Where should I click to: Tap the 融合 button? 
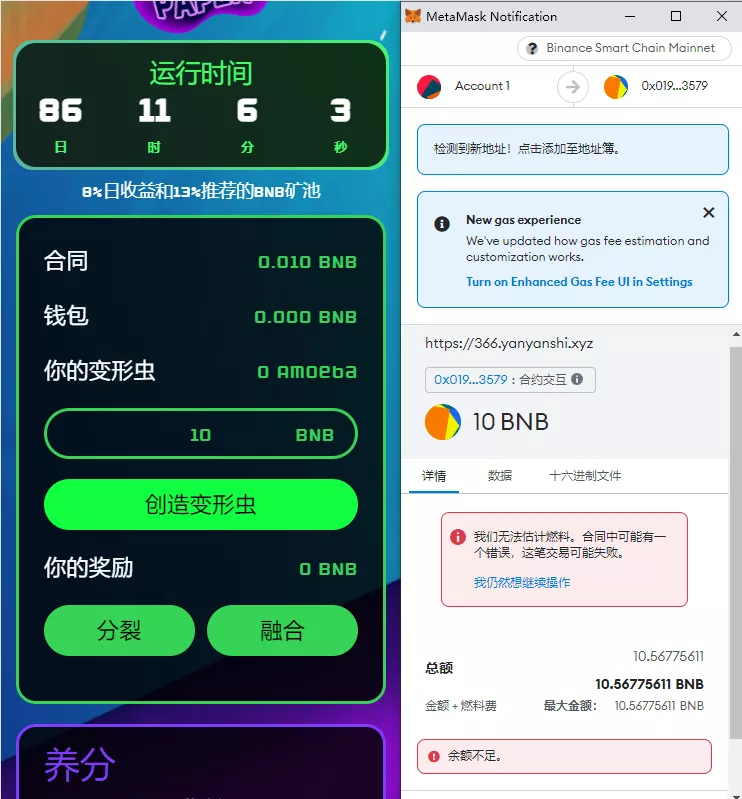tap(282, 631)
